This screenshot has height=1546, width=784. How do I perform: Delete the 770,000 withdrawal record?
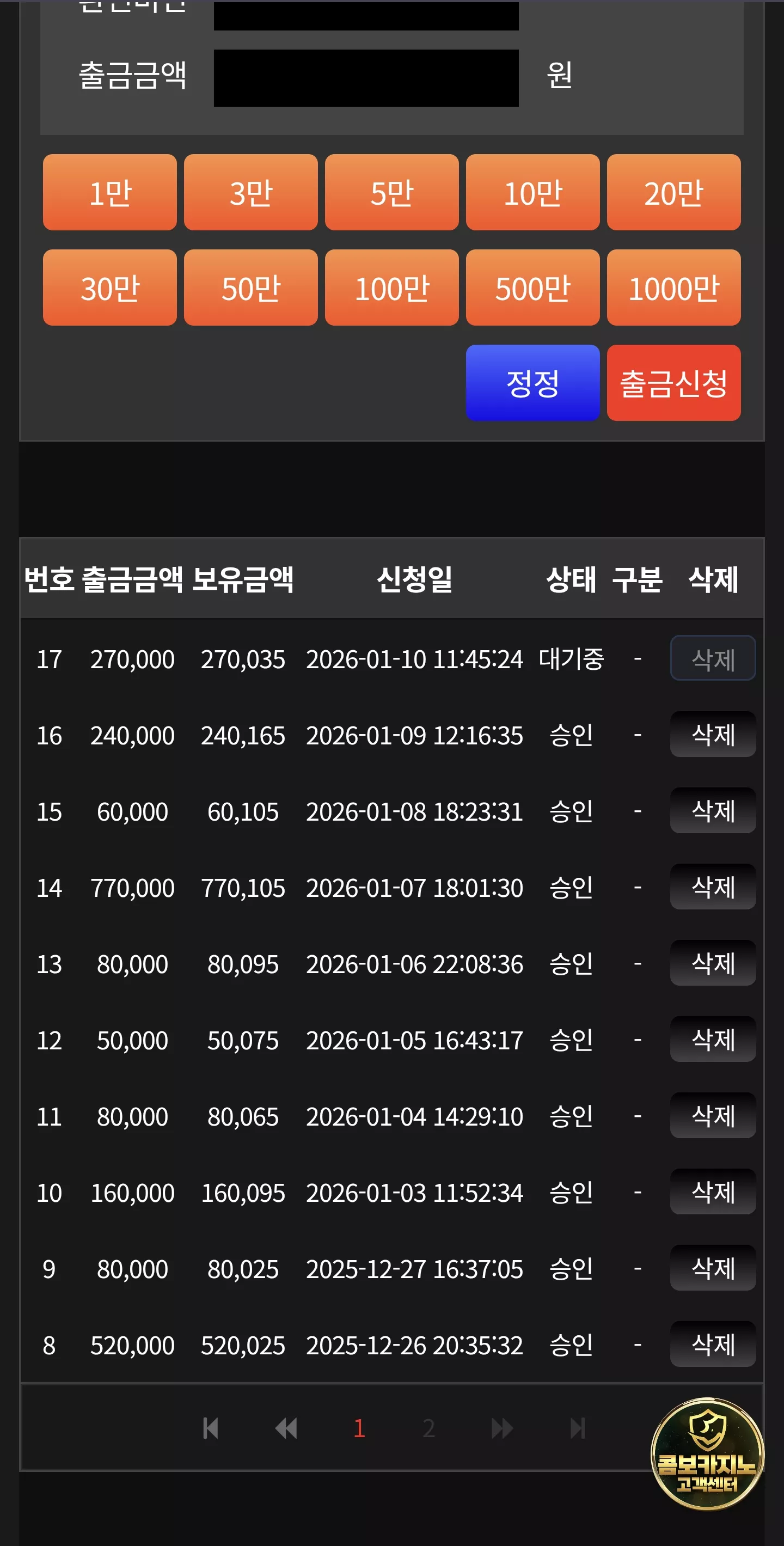713,887
